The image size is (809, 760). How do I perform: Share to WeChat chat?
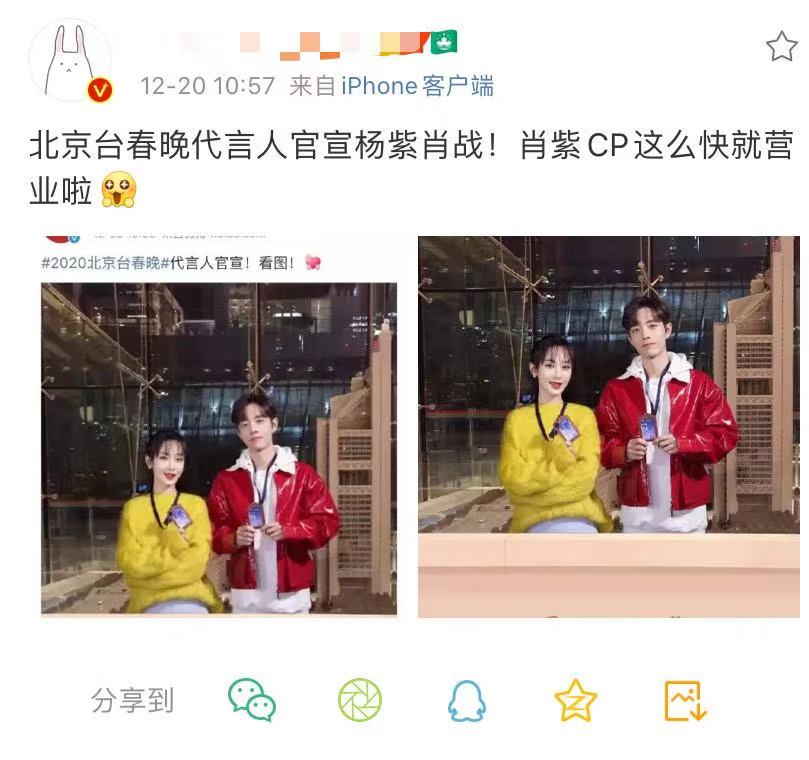point(252,700)
